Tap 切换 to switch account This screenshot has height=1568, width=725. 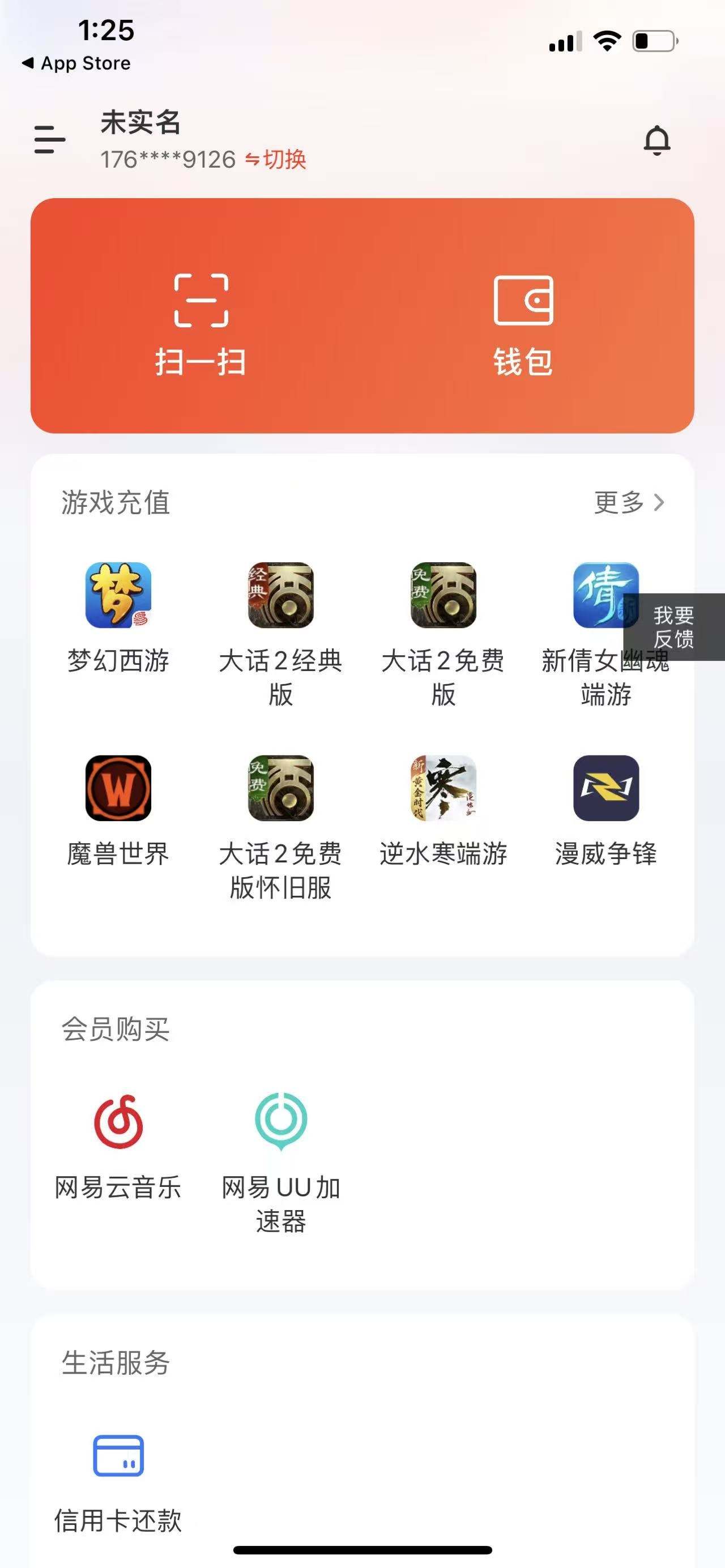pyautogui.click(x=276, y=160)
